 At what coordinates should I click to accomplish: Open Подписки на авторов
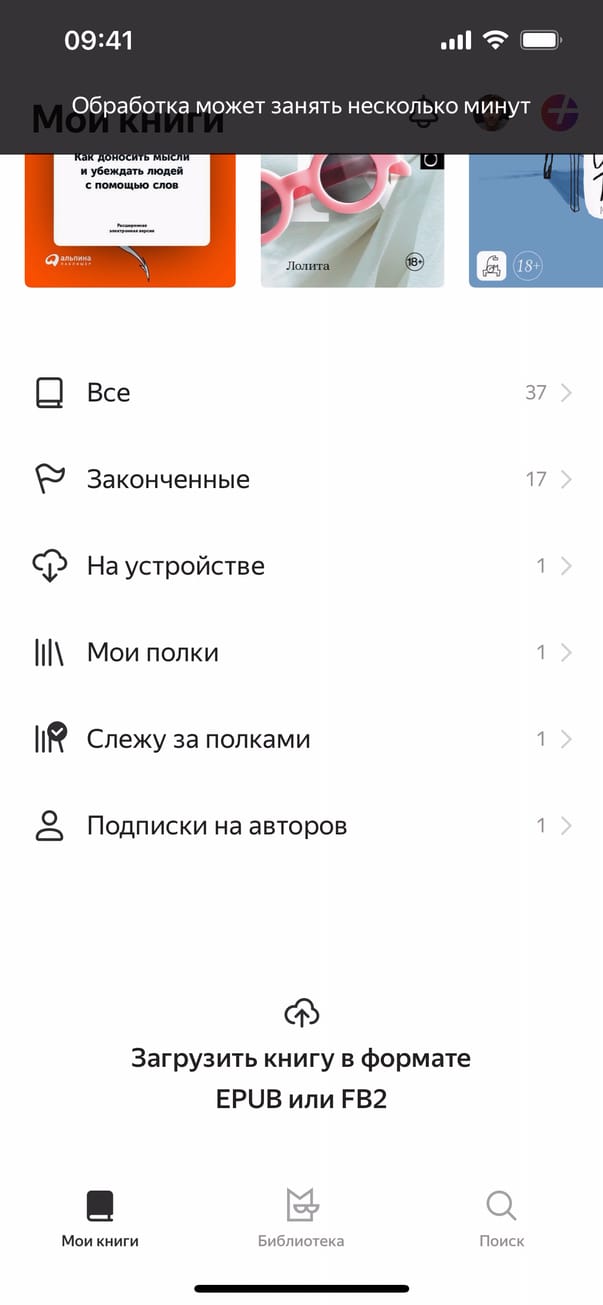tap(300, 827)
